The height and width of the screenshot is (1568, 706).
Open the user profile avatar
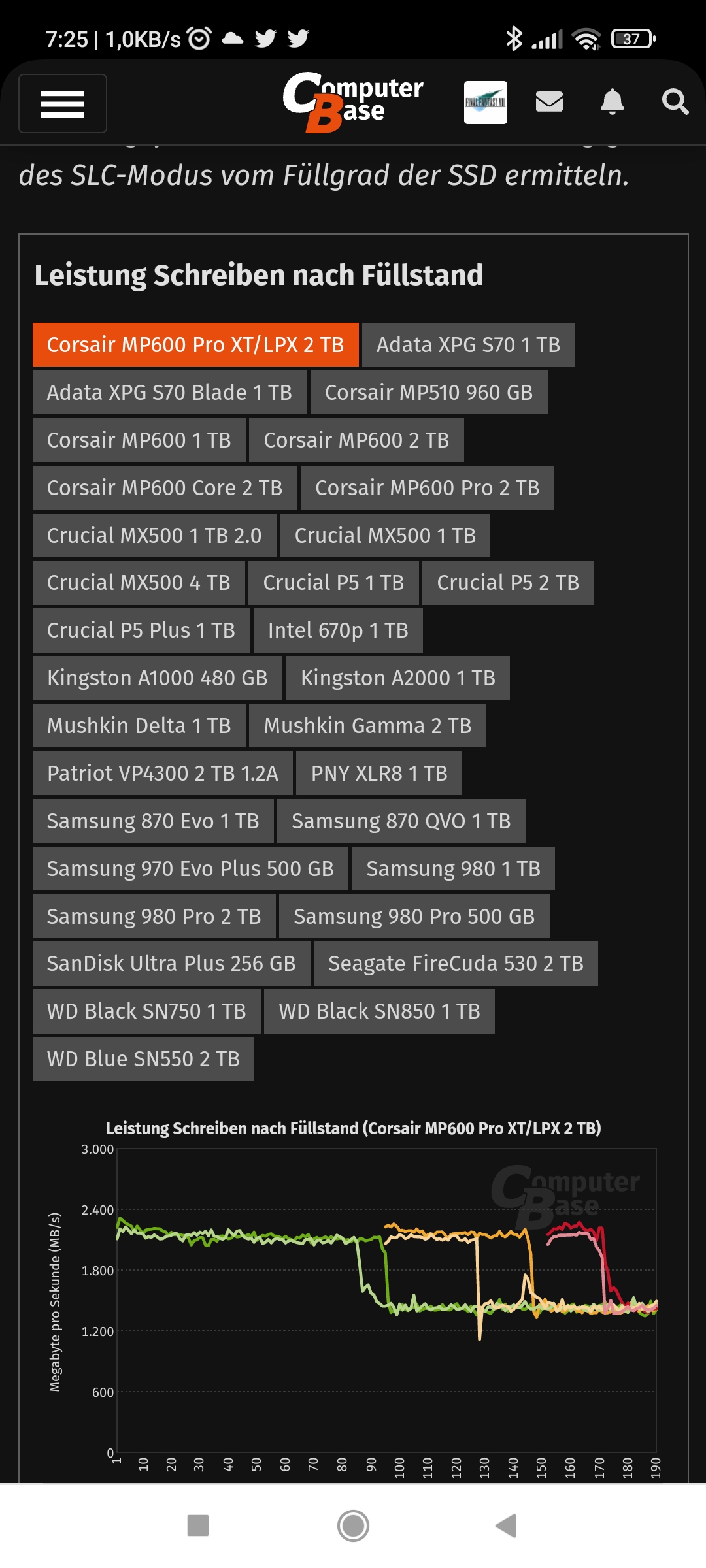click(x=485, y=103)
